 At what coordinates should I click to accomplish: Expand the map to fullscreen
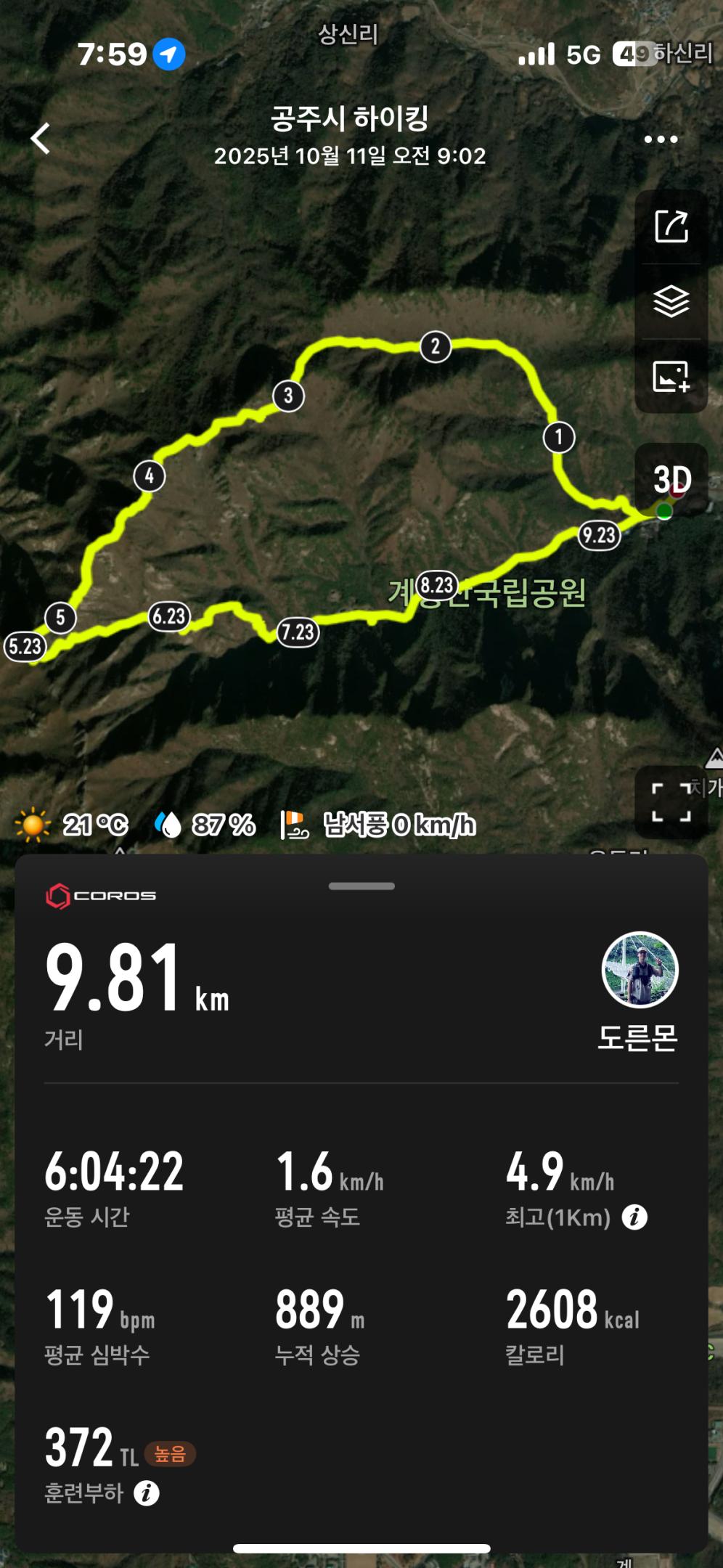[x=671, y=802]
